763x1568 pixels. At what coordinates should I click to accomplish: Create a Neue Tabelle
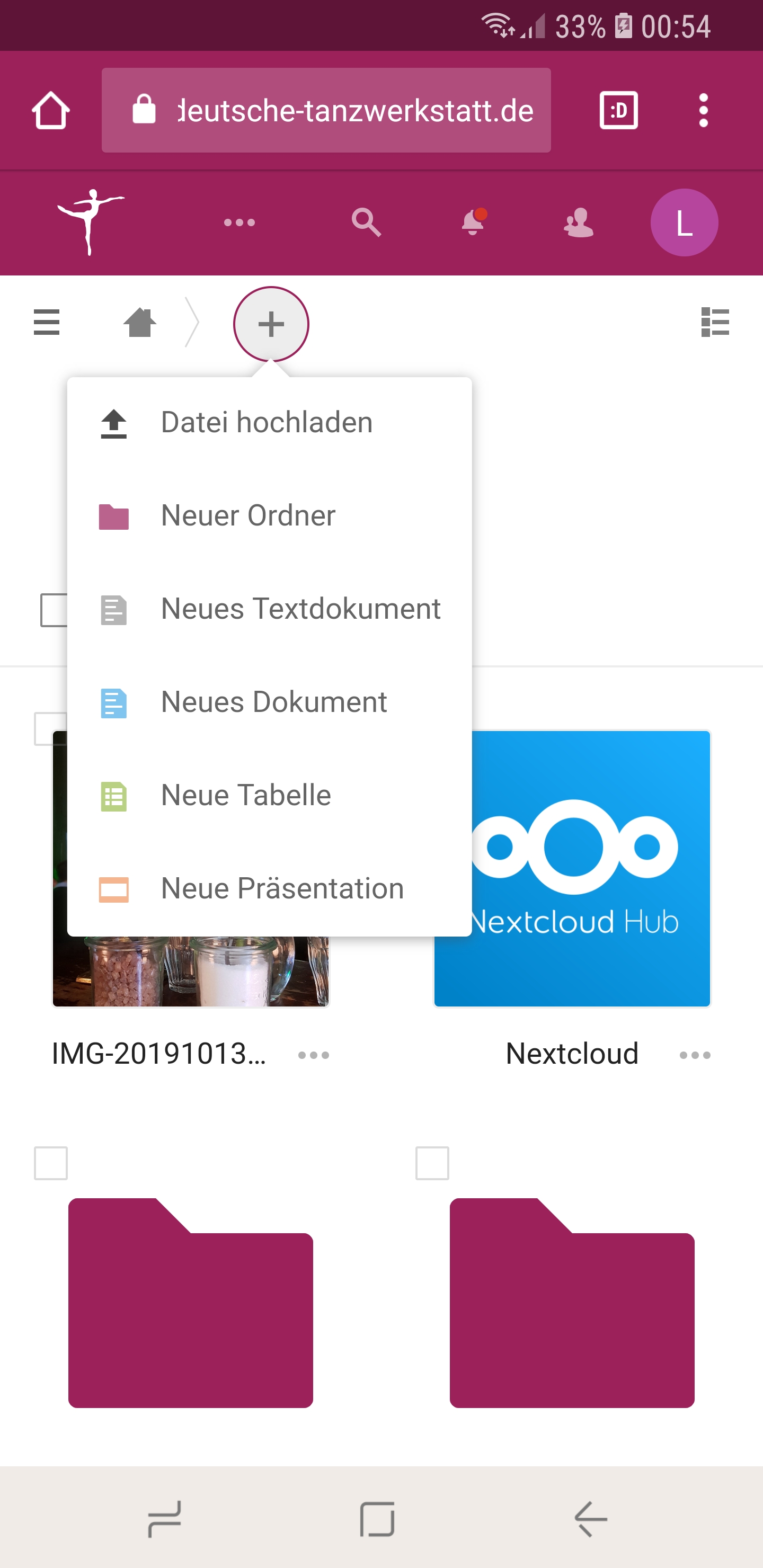click(x=269, y=796)
